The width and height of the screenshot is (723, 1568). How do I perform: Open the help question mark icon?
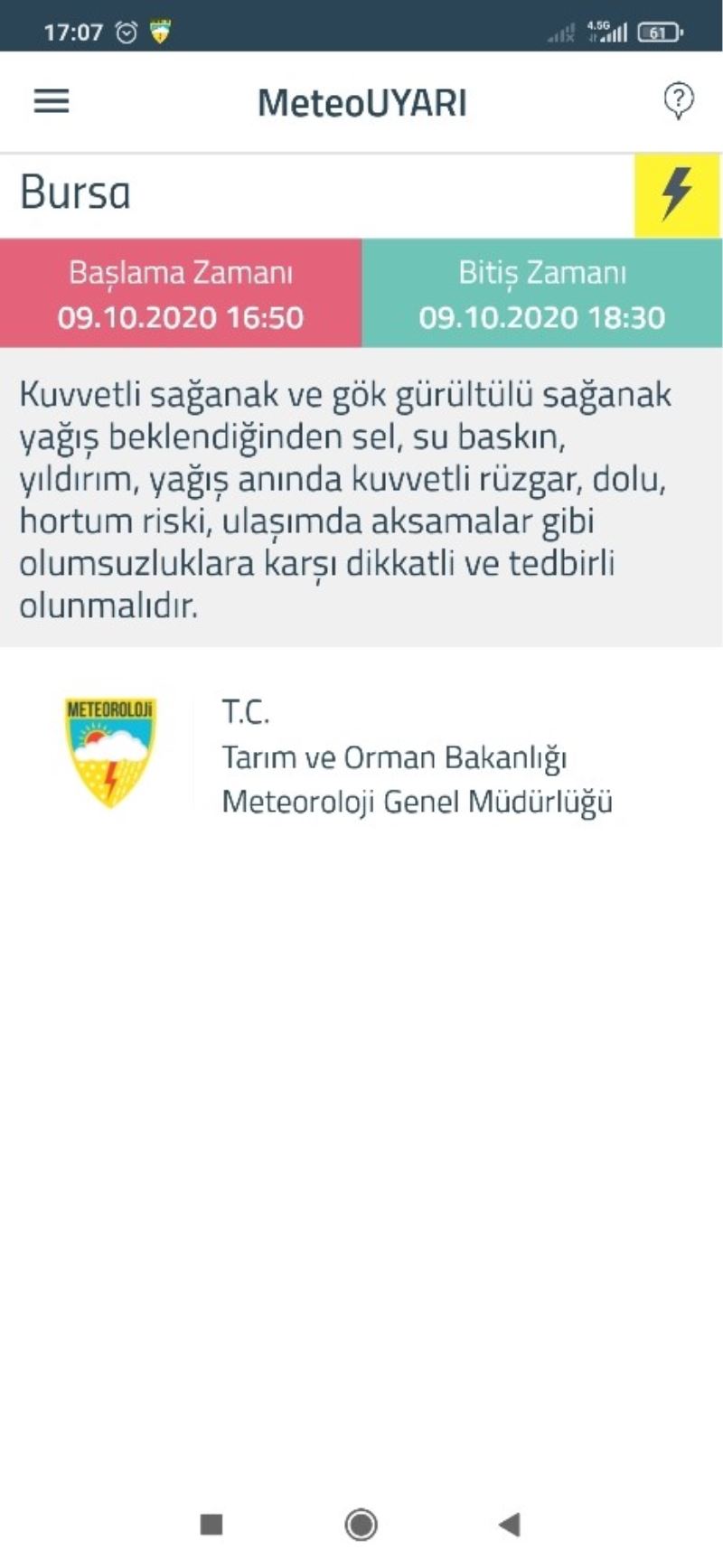[678, 100]
